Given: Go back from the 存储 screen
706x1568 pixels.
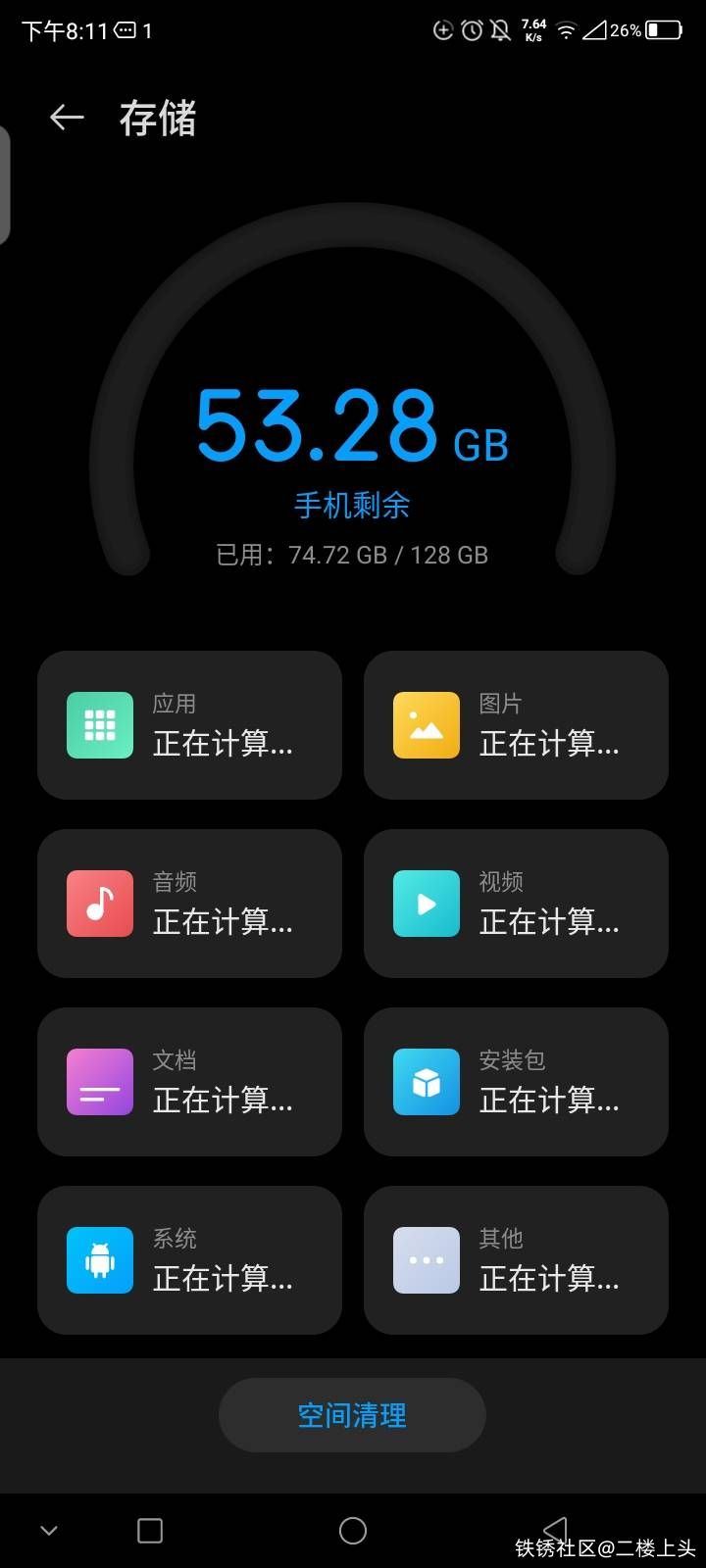Looking at the screenshot, I should click(67, 119).
